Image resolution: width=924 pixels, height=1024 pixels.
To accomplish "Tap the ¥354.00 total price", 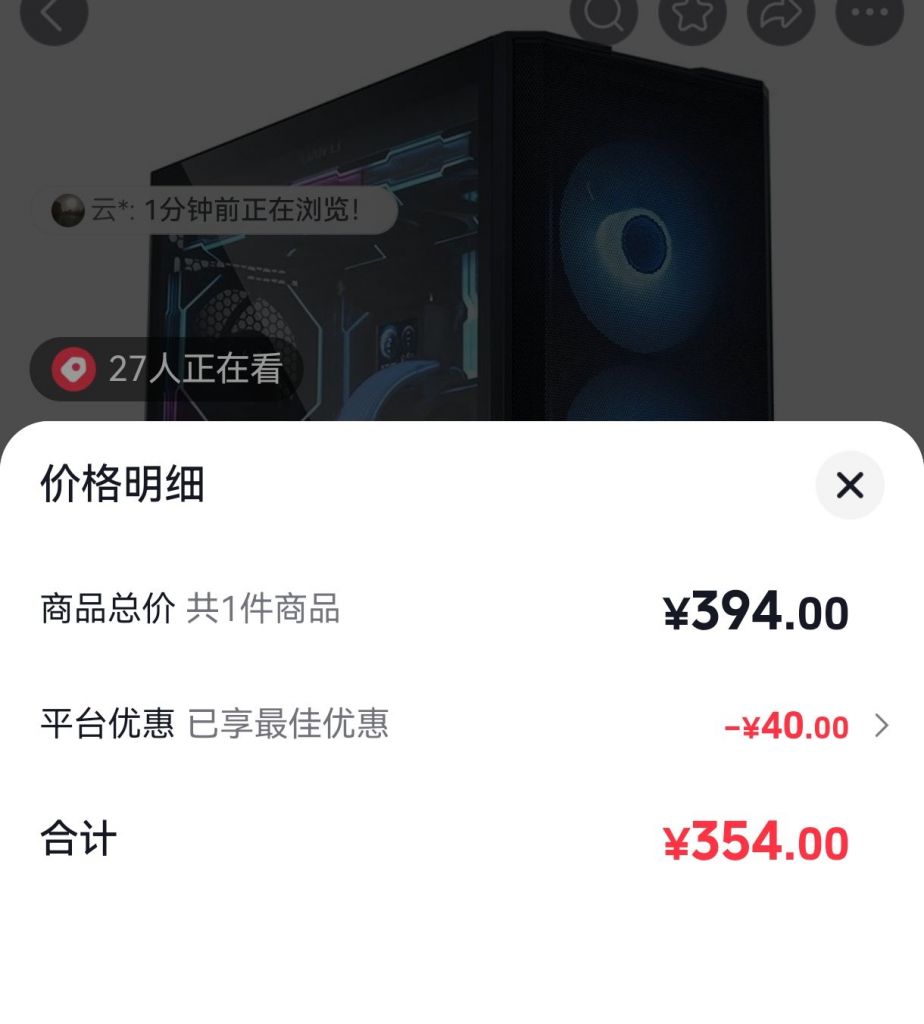I will pyautogui.click(x=755, y=840).
